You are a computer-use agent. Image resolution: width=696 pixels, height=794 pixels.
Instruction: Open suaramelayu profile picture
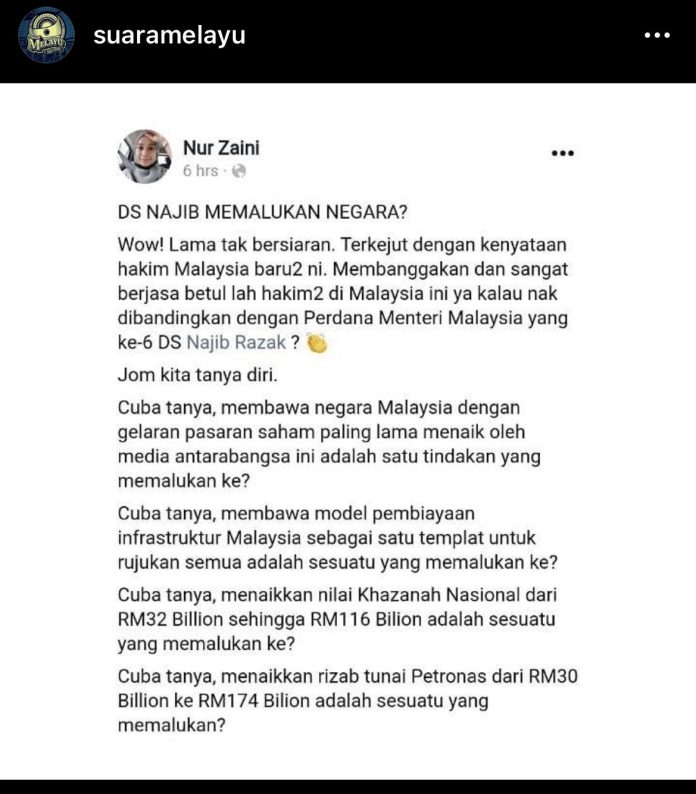pyautogui.click(x=45, y=36)
